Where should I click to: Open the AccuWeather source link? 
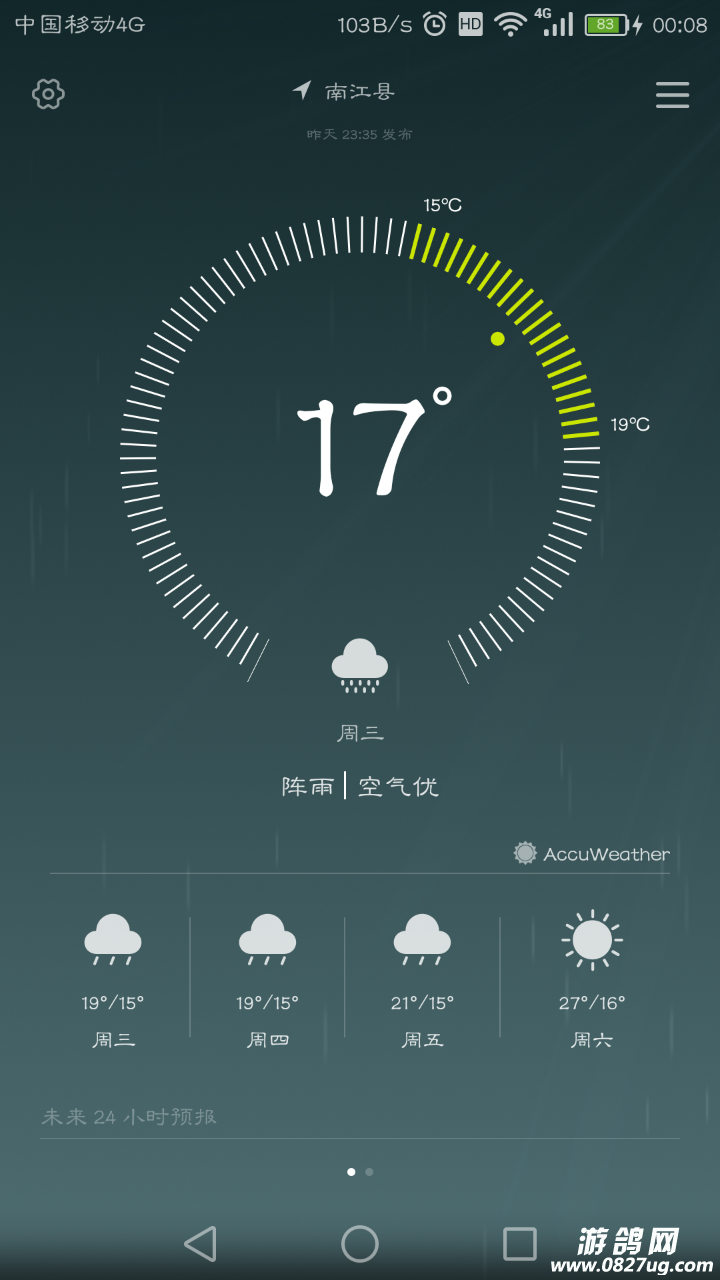pos(592,854)
